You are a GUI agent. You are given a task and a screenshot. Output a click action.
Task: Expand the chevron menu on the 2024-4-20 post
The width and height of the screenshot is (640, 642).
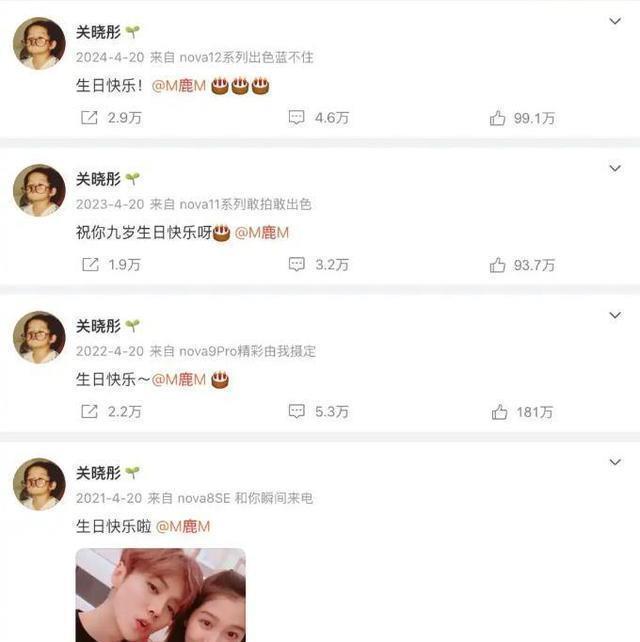tap(615, 21)
